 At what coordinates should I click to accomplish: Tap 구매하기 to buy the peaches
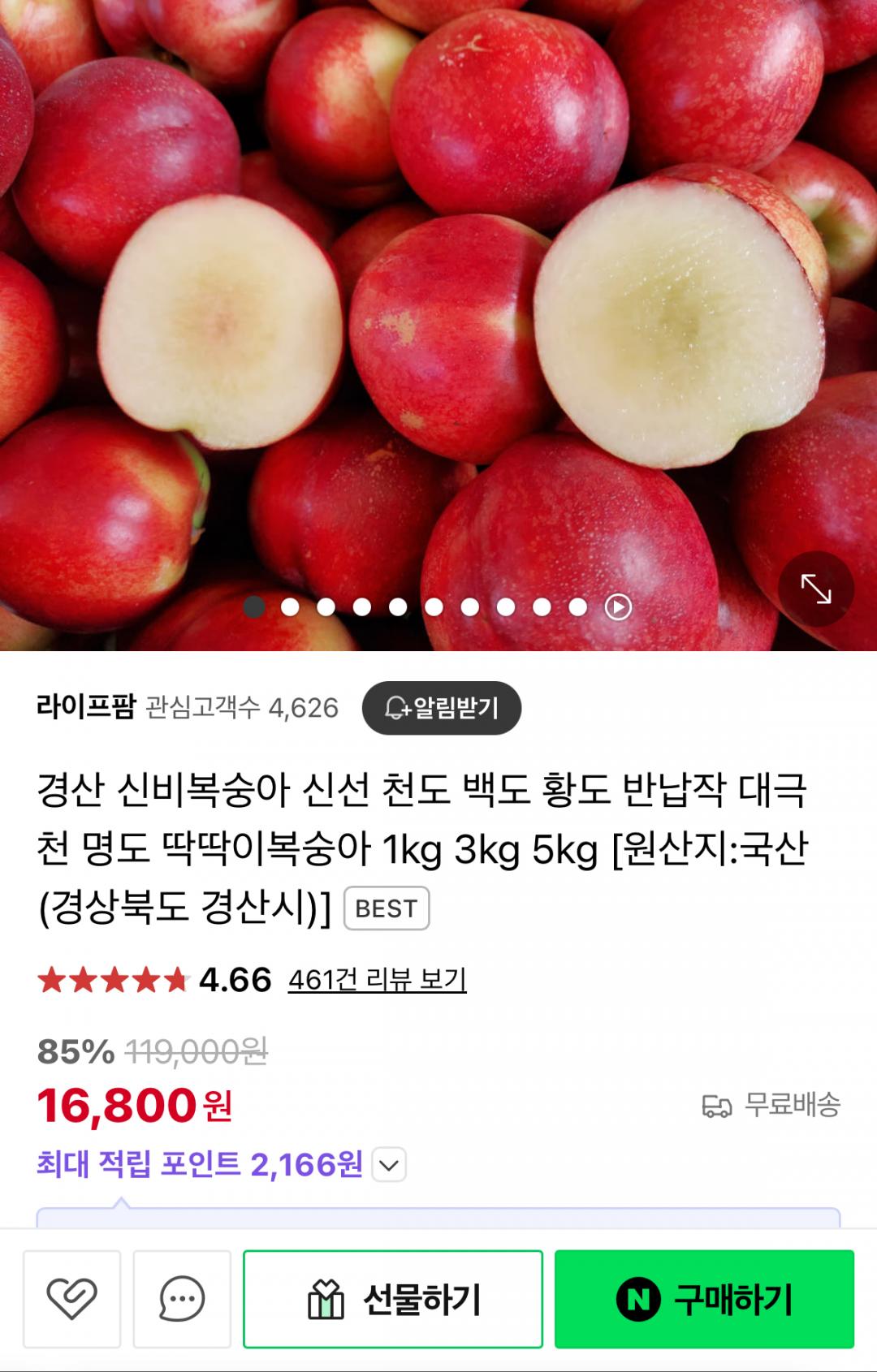click(704, 1299)
